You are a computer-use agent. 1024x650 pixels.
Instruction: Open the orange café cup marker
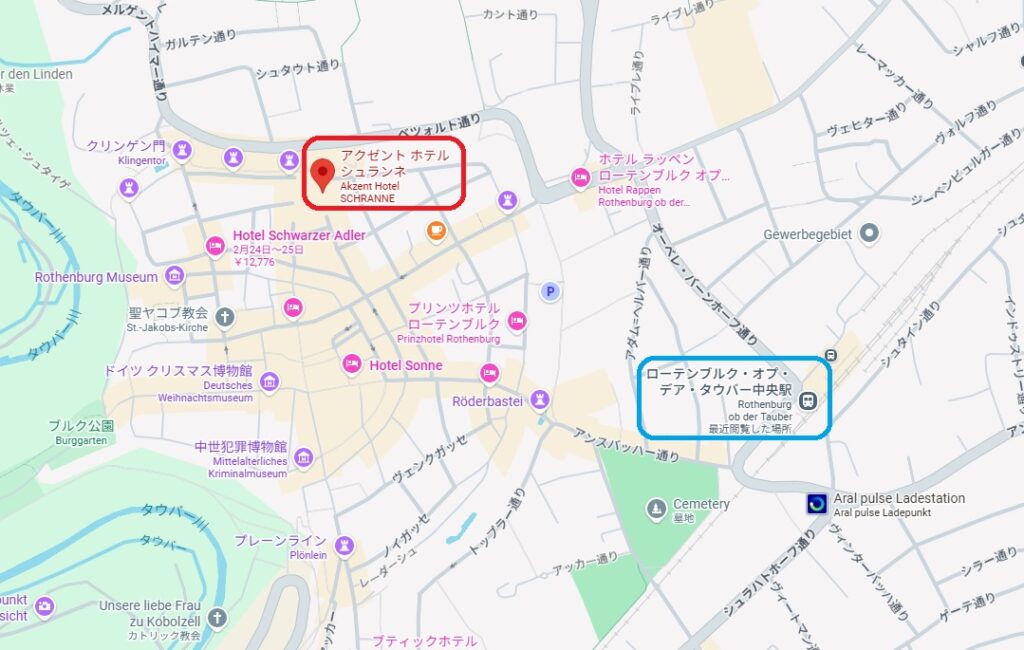(436, 231)
